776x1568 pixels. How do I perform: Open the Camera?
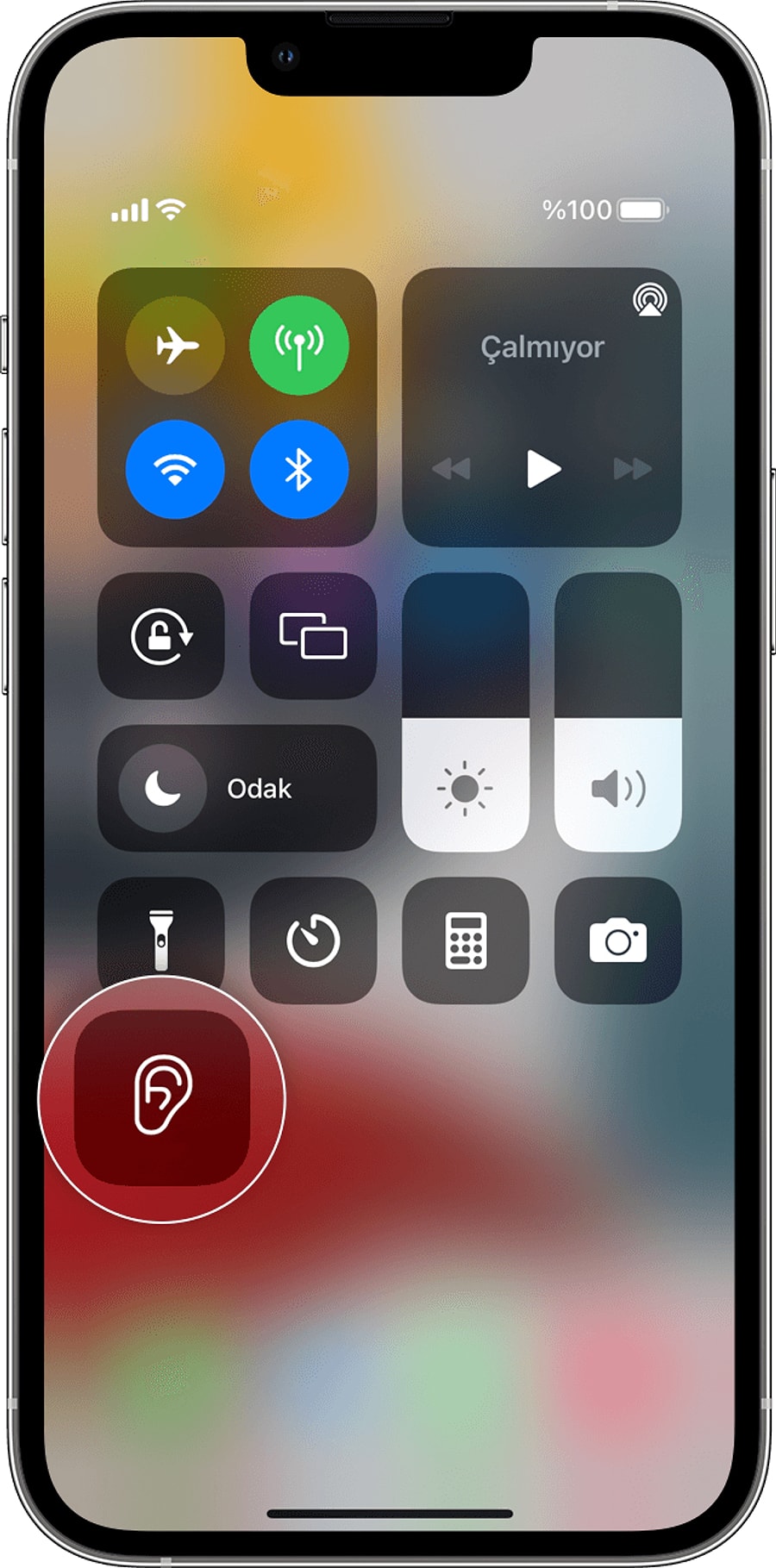617,940
